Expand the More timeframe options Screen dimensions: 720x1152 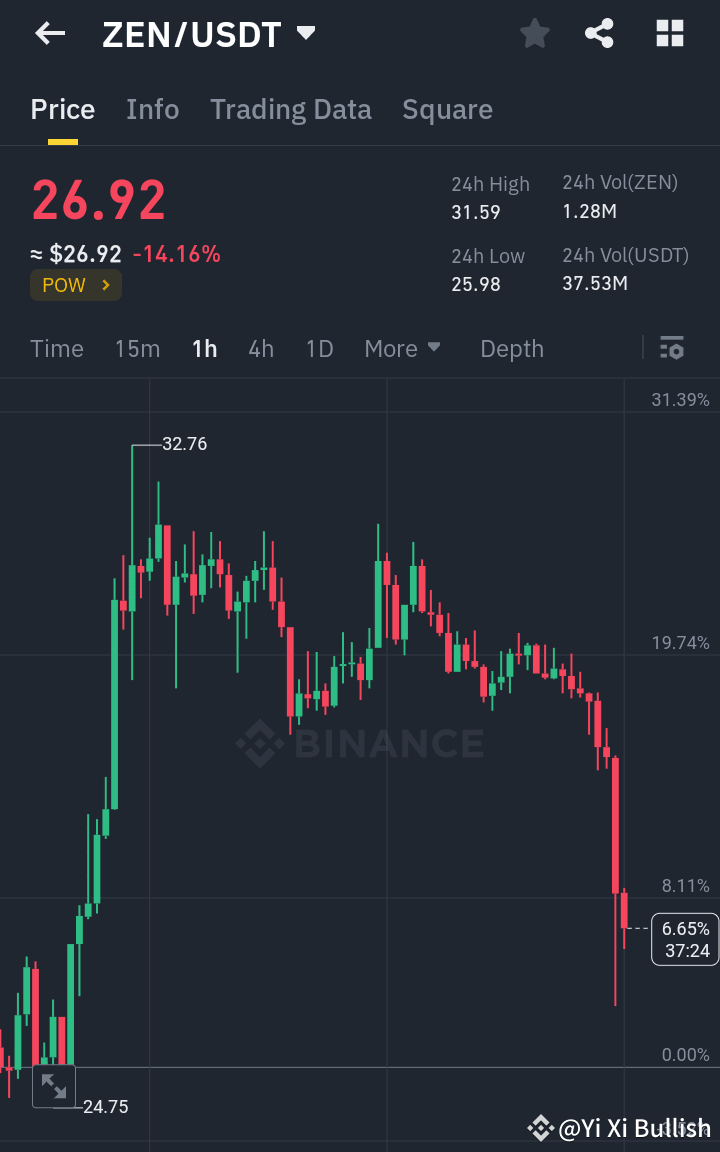point(402,348)
